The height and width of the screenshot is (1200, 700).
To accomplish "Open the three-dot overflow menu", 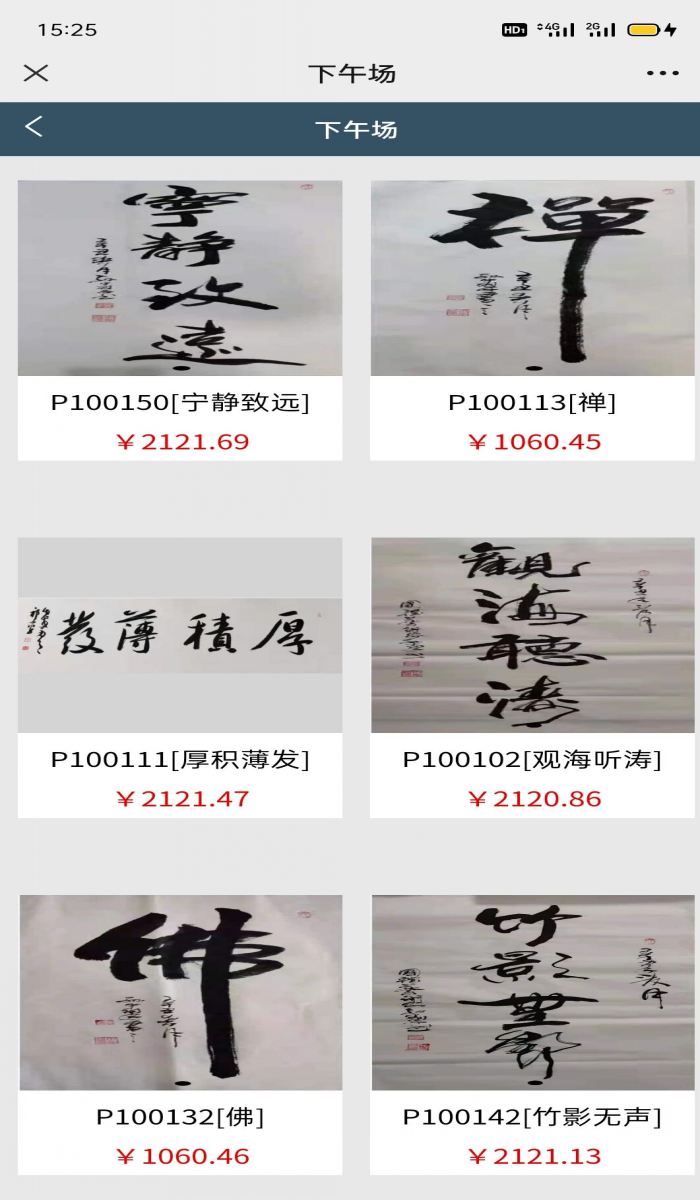I will 662,73.
